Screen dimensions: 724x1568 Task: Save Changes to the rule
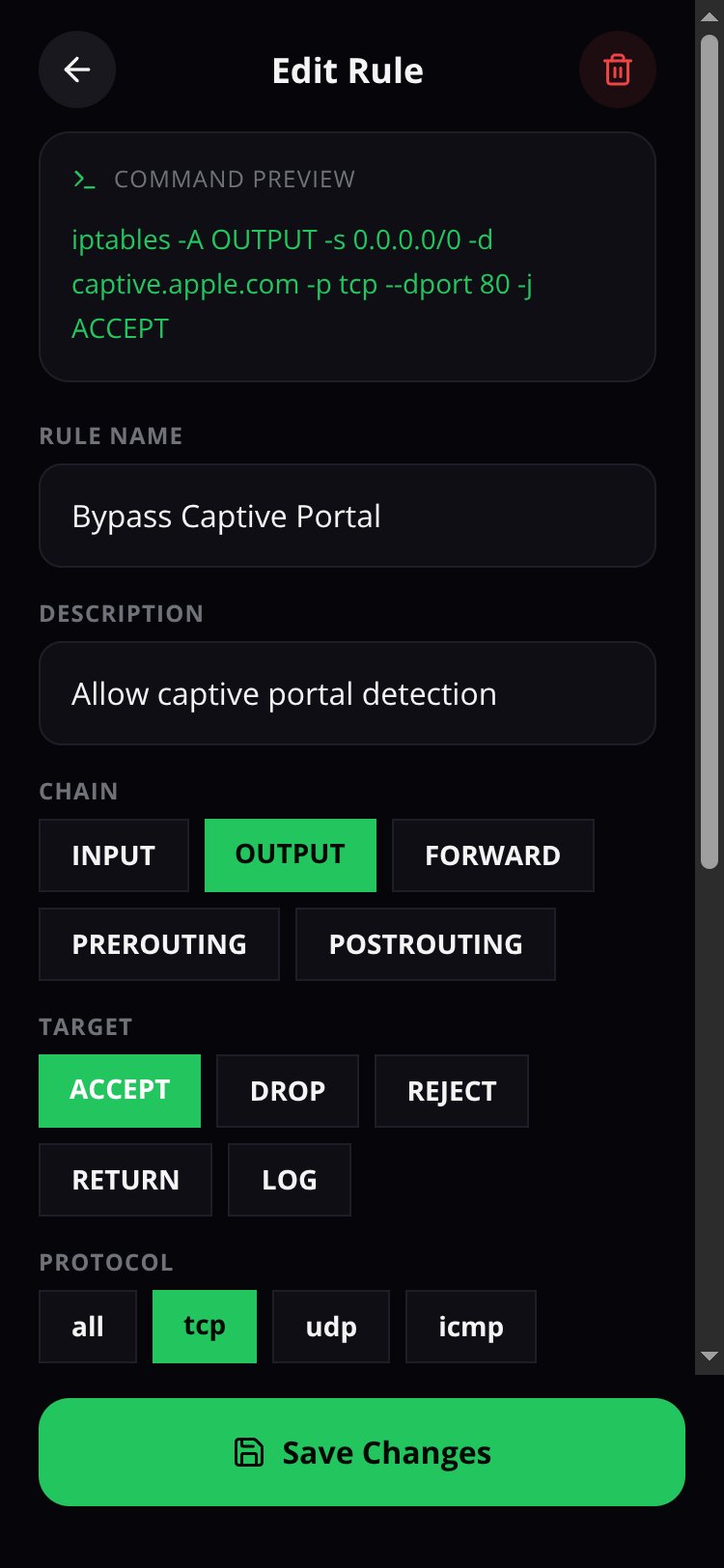click(x=362, y=1452)
